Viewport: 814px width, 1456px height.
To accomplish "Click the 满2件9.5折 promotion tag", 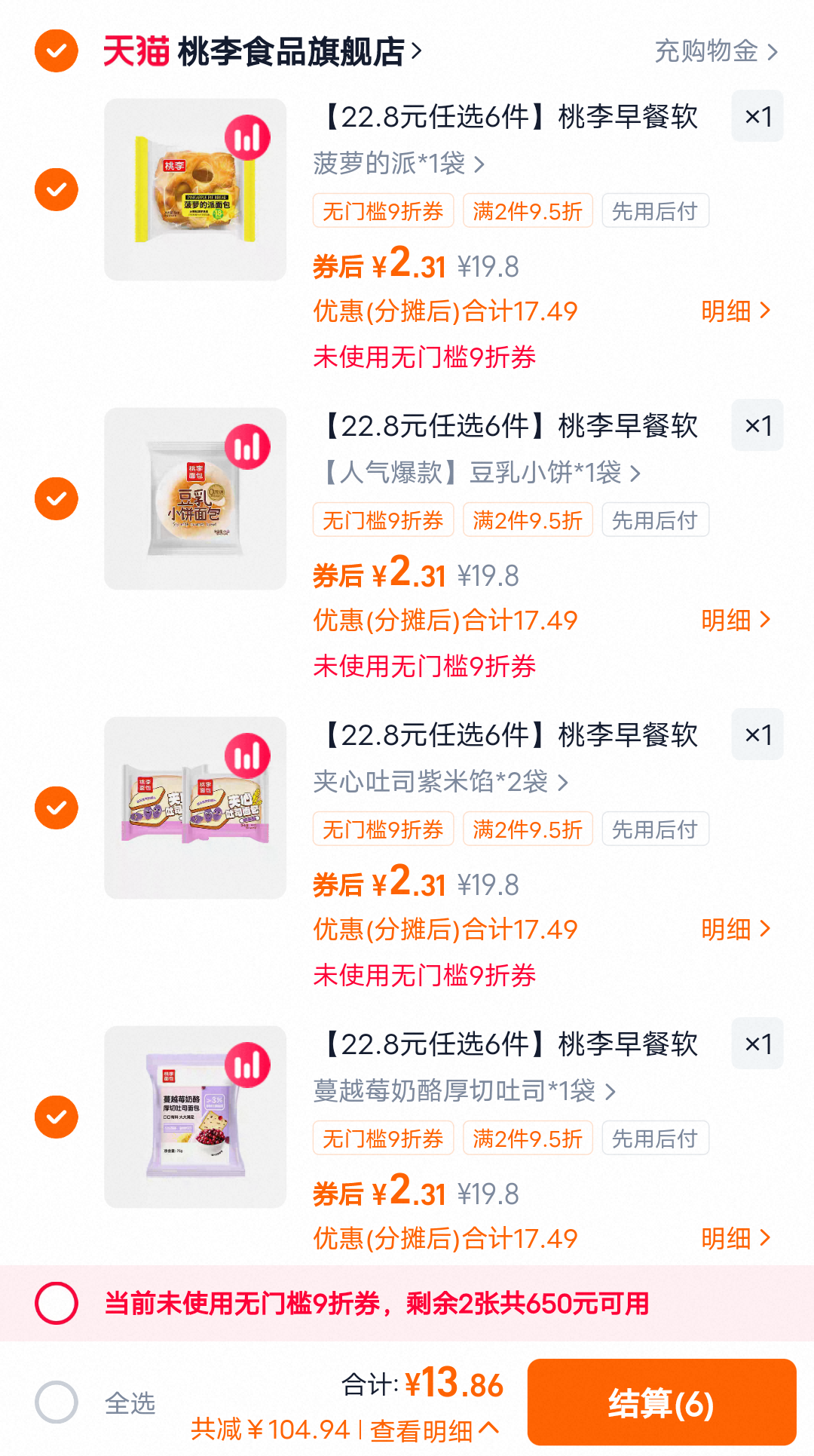I will (x=528, y=210).
